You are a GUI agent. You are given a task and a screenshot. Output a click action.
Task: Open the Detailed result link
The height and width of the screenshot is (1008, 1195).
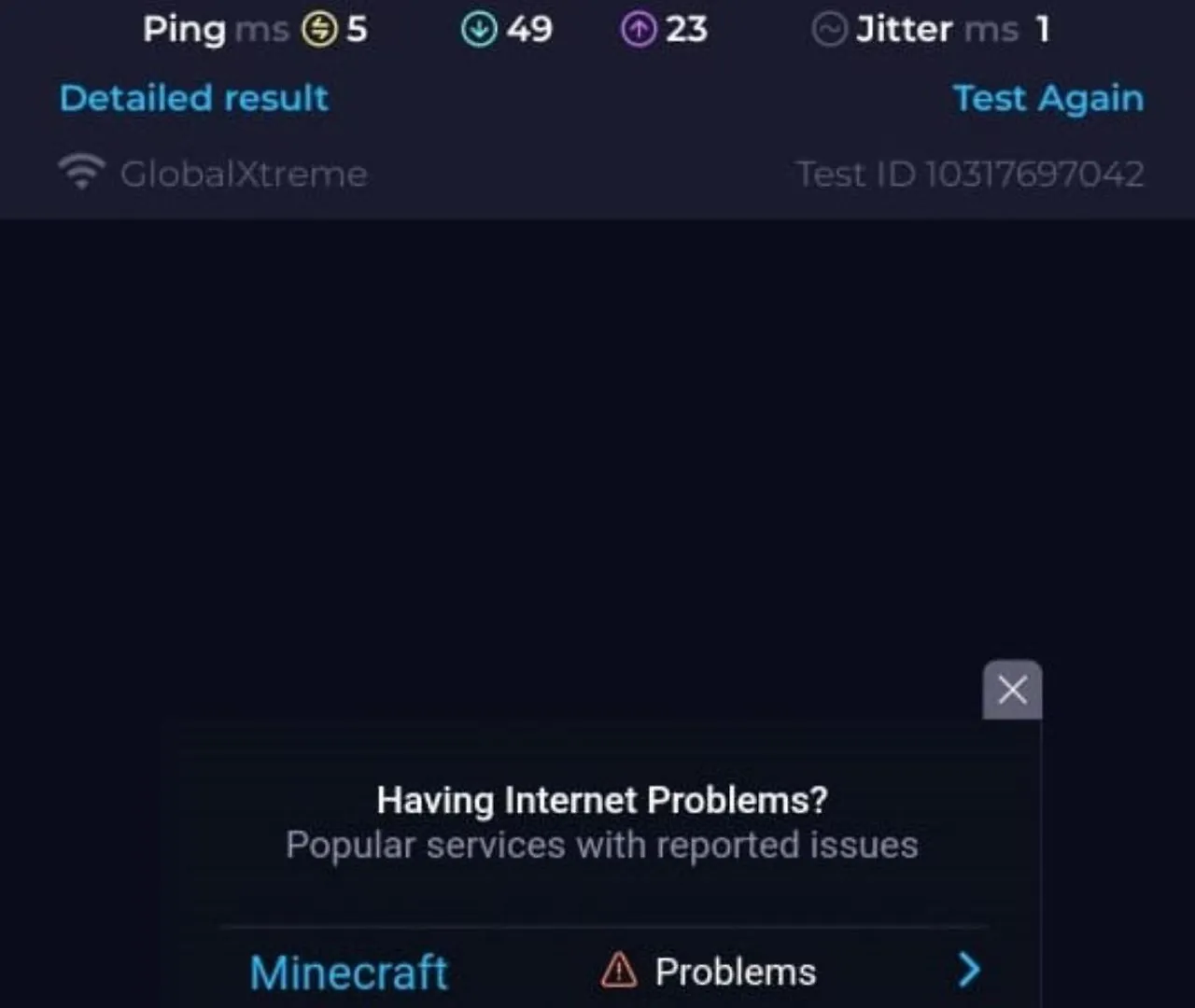[194, 98]
